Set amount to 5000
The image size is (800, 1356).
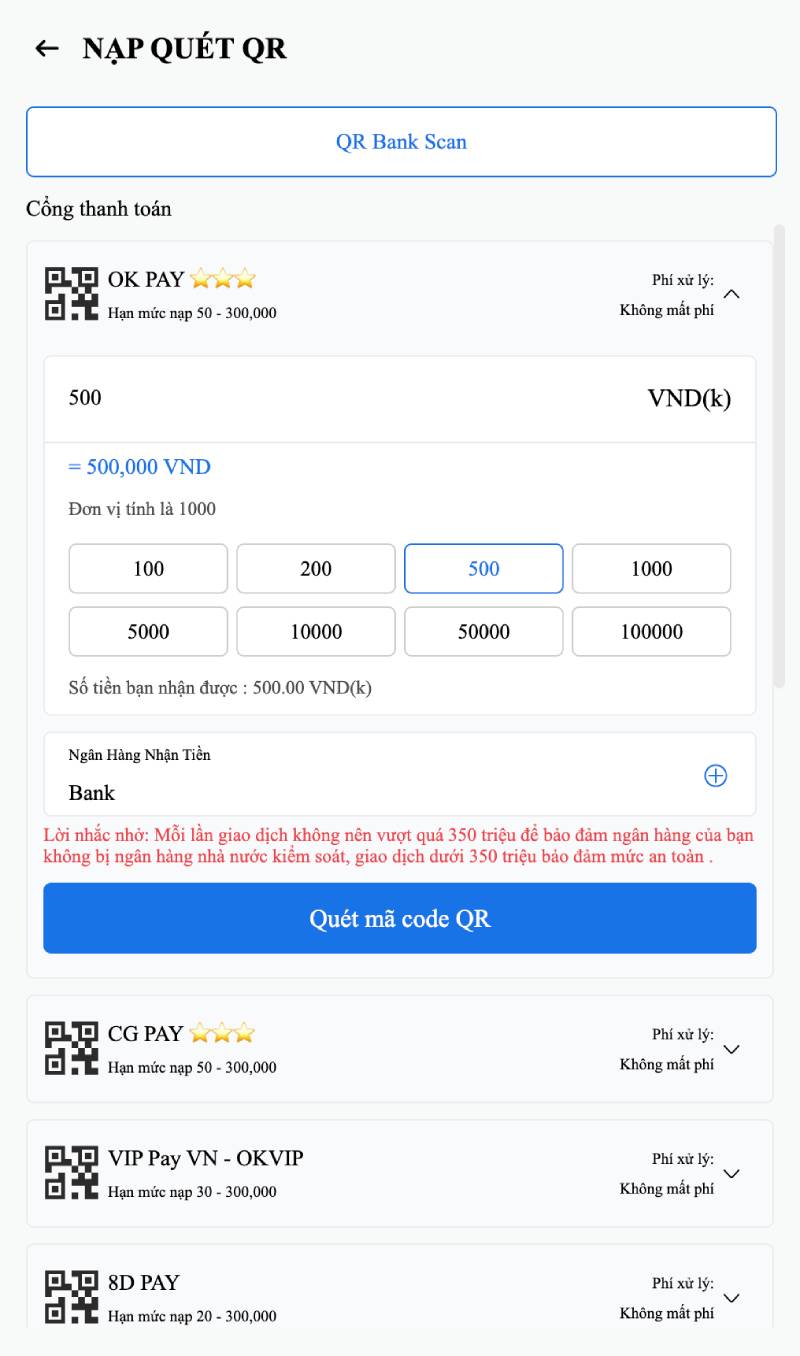tap(148, 632)
